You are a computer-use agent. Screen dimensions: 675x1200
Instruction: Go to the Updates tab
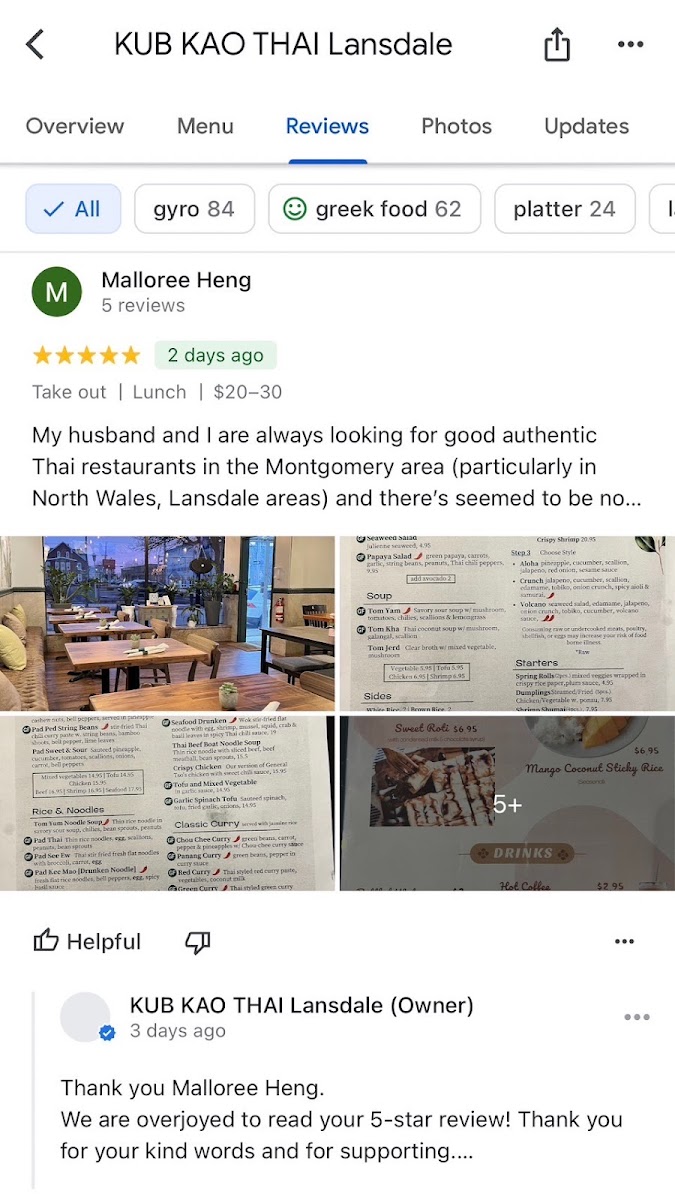[586, 126]
